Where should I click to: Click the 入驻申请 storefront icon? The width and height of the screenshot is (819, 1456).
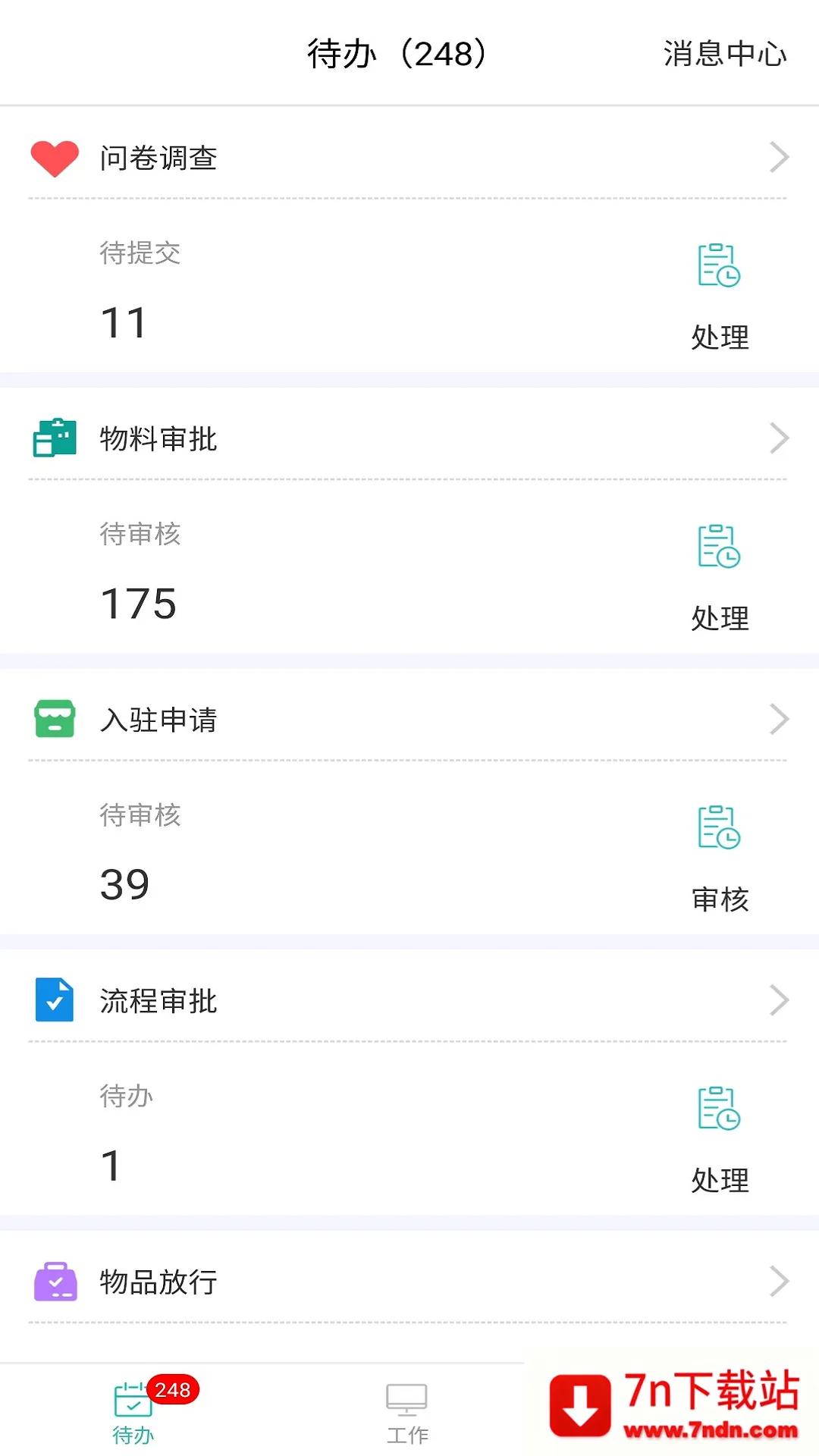tap(53, 719)
